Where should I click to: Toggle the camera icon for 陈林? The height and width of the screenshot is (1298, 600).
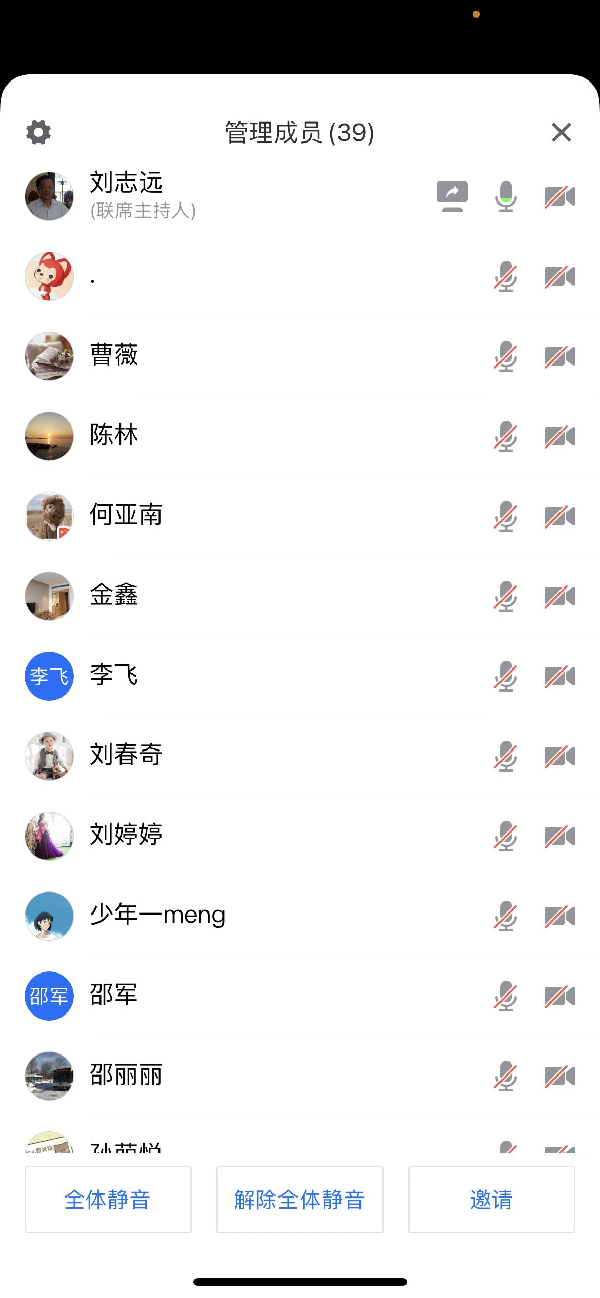point(560,436)
